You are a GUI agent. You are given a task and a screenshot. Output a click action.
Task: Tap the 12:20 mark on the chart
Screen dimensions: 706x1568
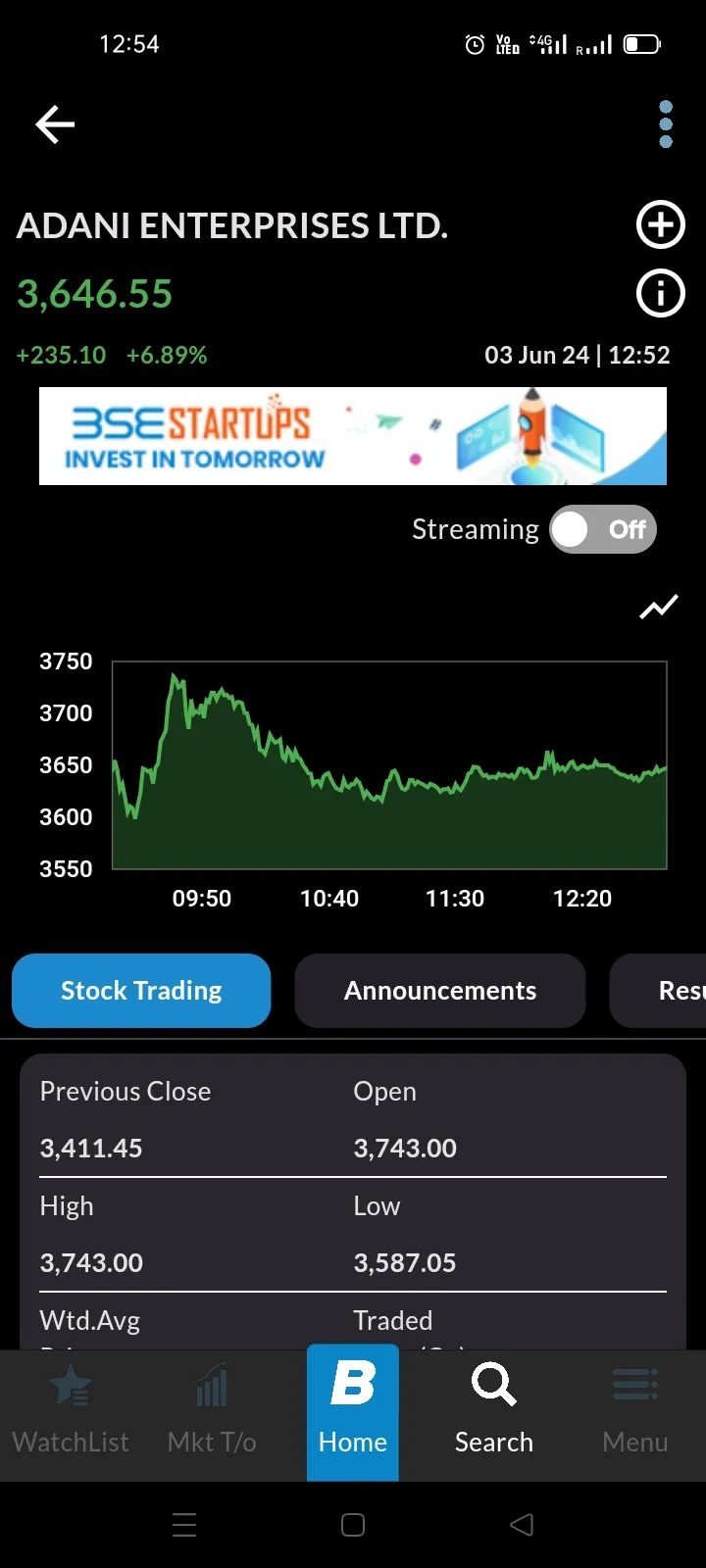[581, 898]
